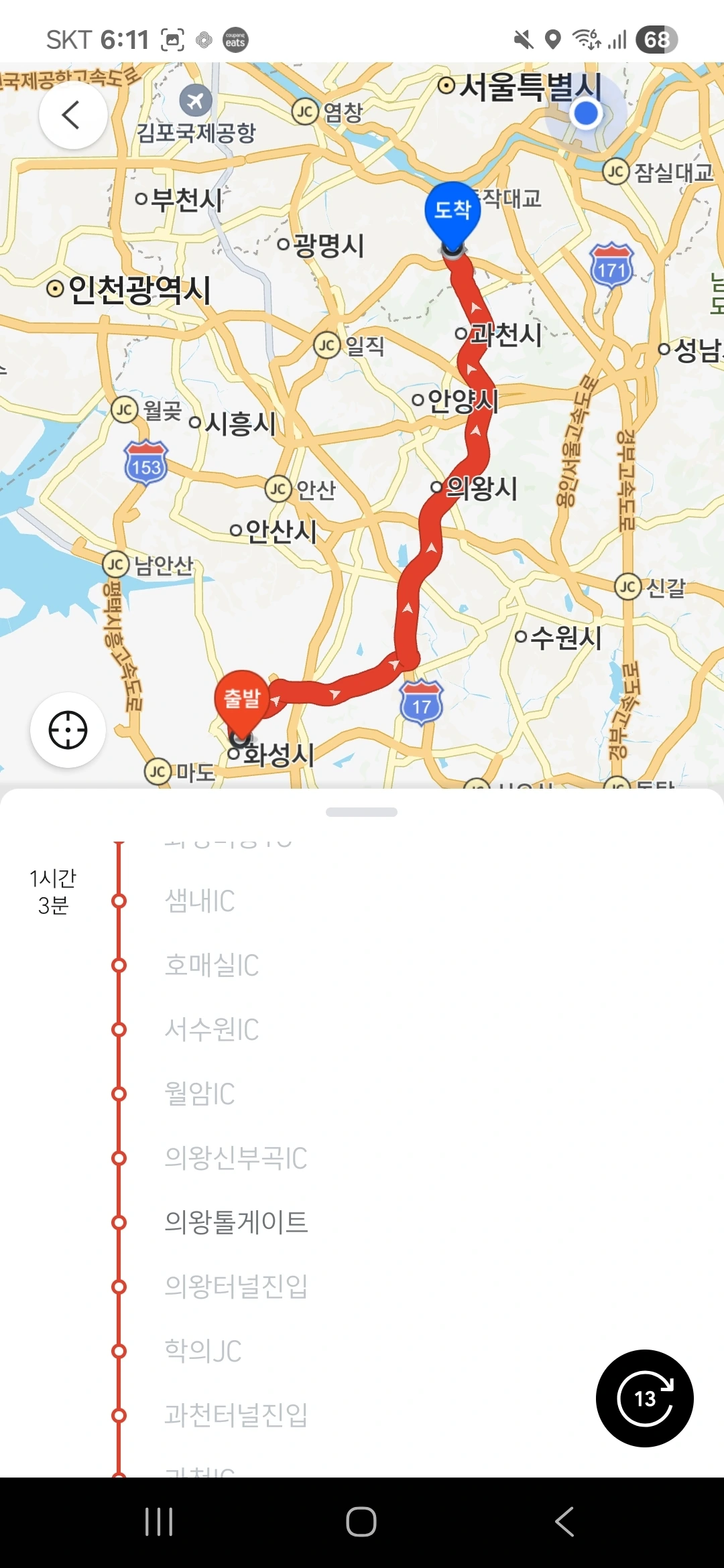Tap the bottom sheet drag handle

pos(361,812)
